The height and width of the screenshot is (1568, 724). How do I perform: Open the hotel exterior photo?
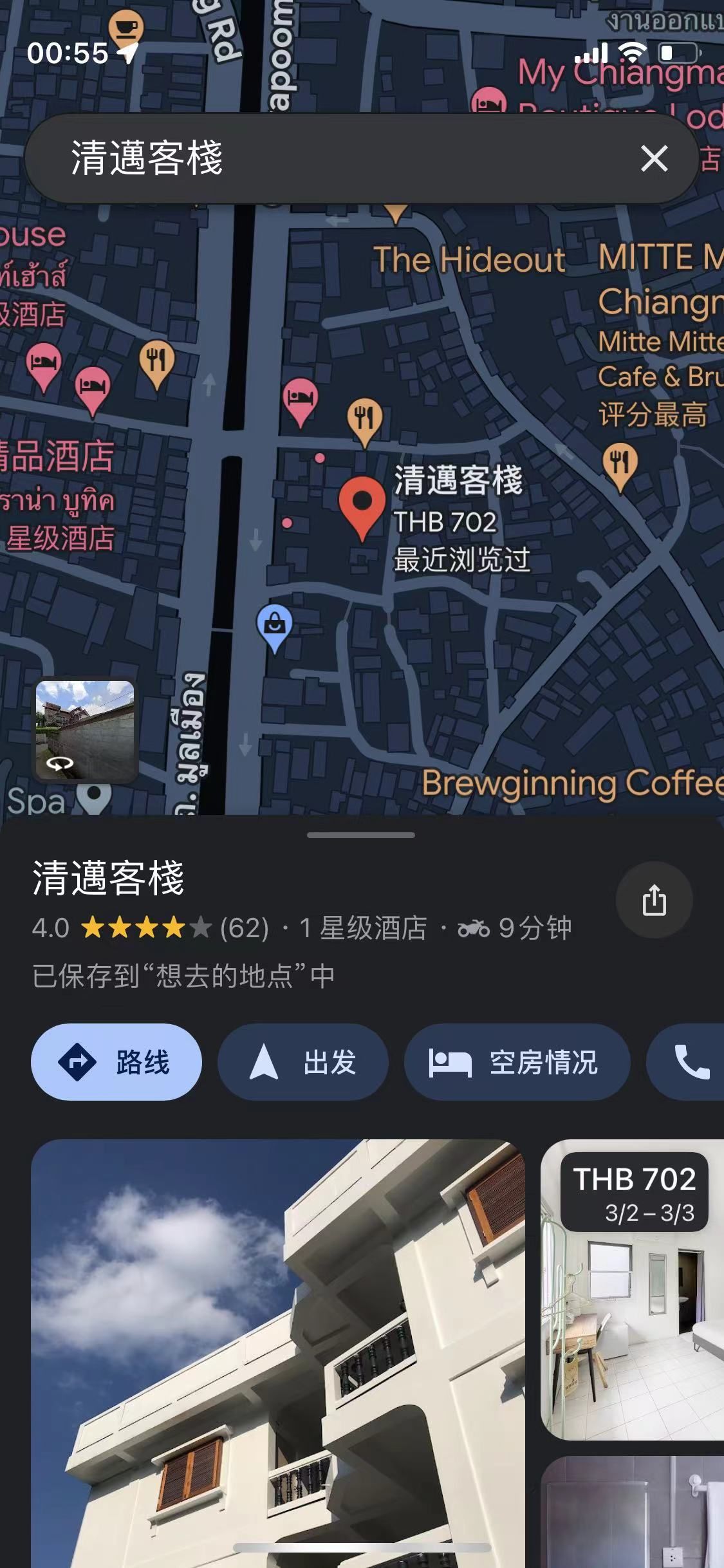(278, 1352)
